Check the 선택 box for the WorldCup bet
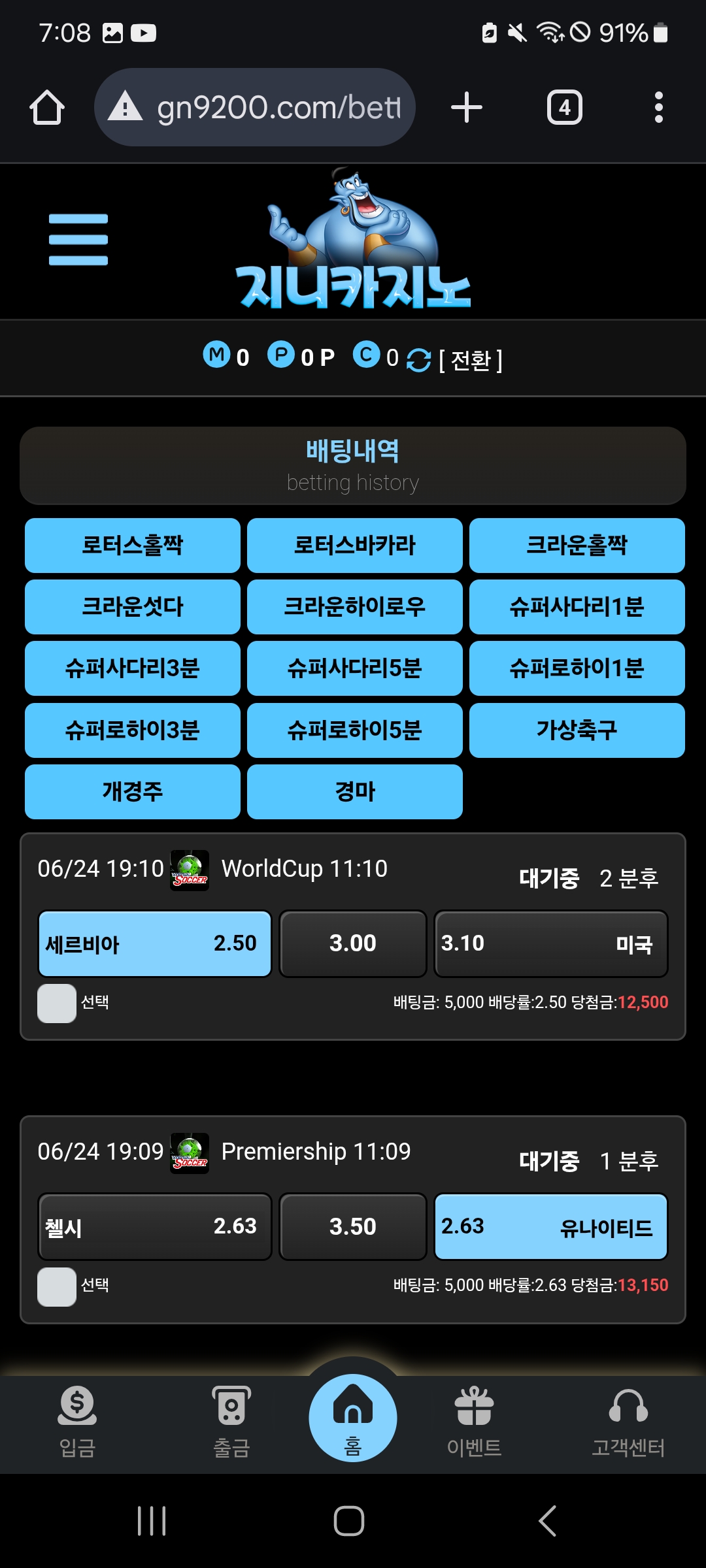 (57, 1003)
